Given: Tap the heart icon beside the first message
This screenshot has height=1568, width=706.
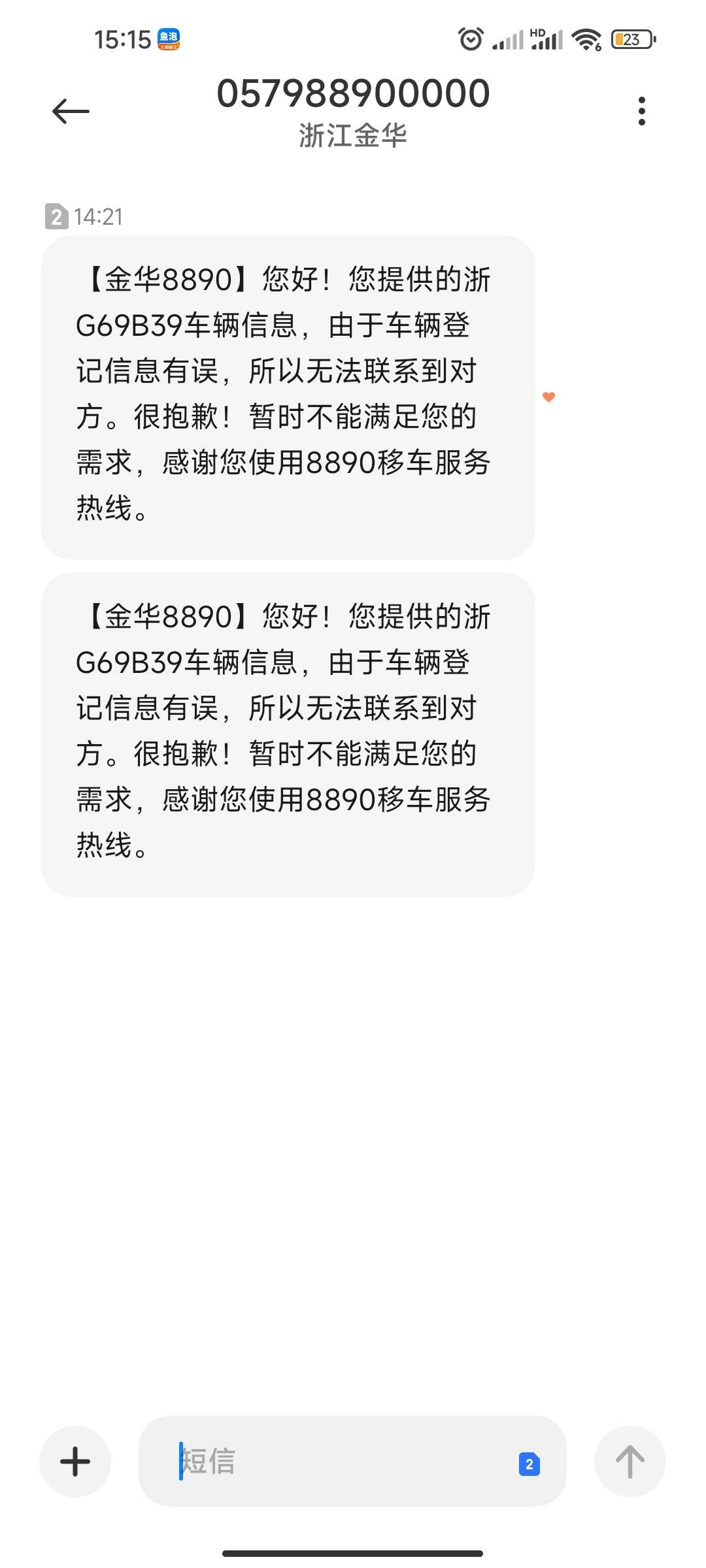Looking at the screenshot, I should coord(548,397).
